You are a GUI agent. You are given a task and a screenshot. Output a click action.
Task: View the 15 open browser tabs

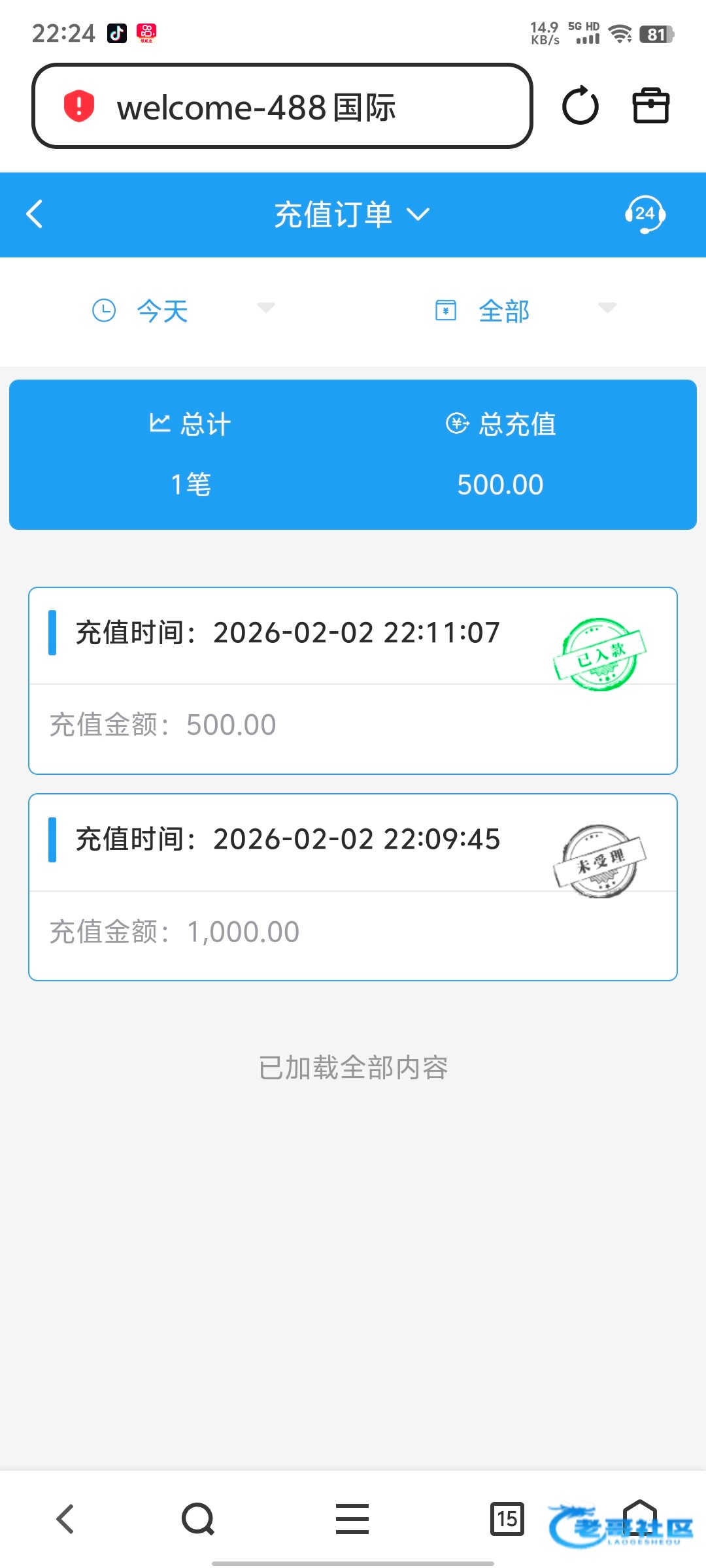(x=507, y=1518)
